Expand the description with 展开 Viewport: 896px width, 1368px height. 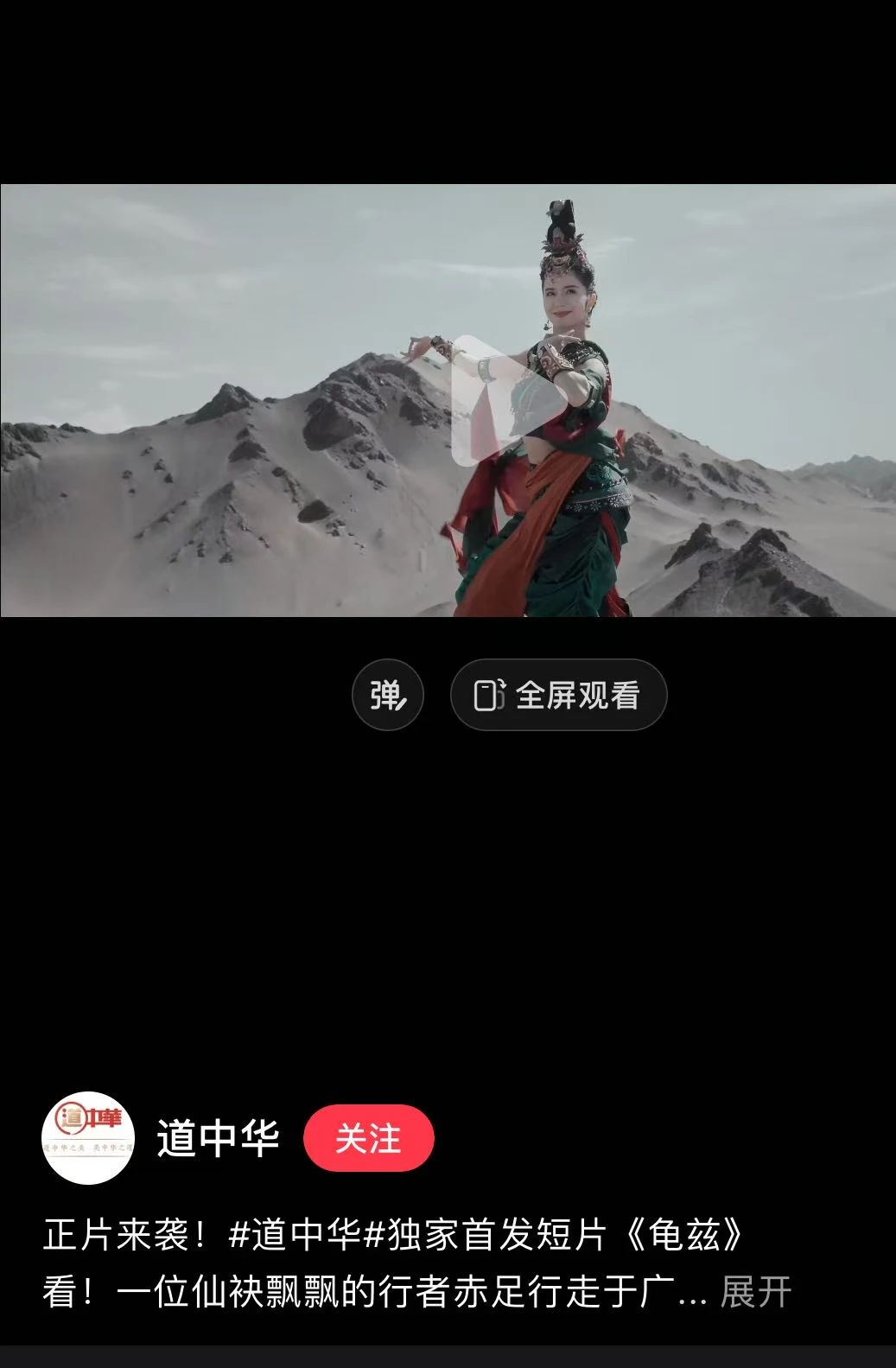click(755, 1292)
